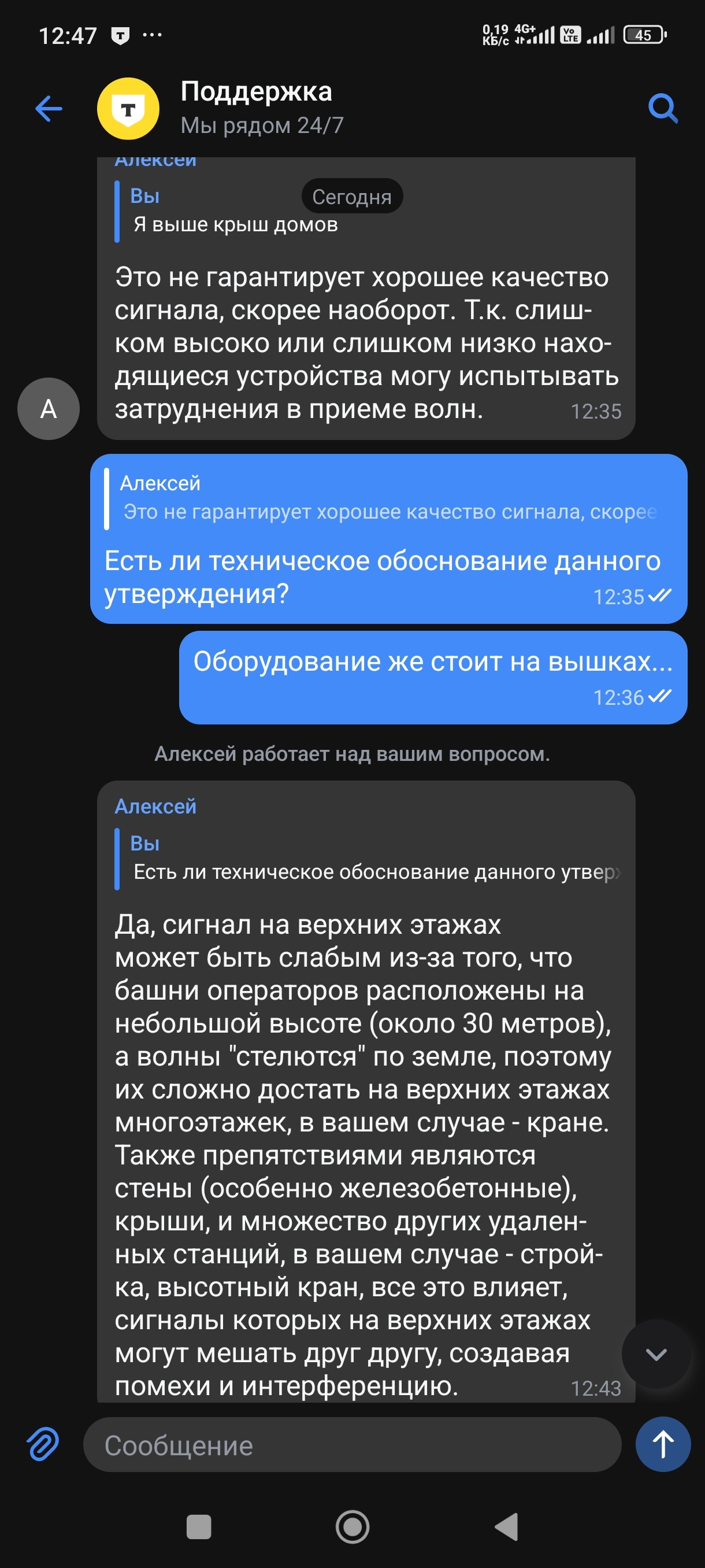Focus the Сообщение text field
The width and height of the screenshot is (705, 1568).
pos(351,1444)
